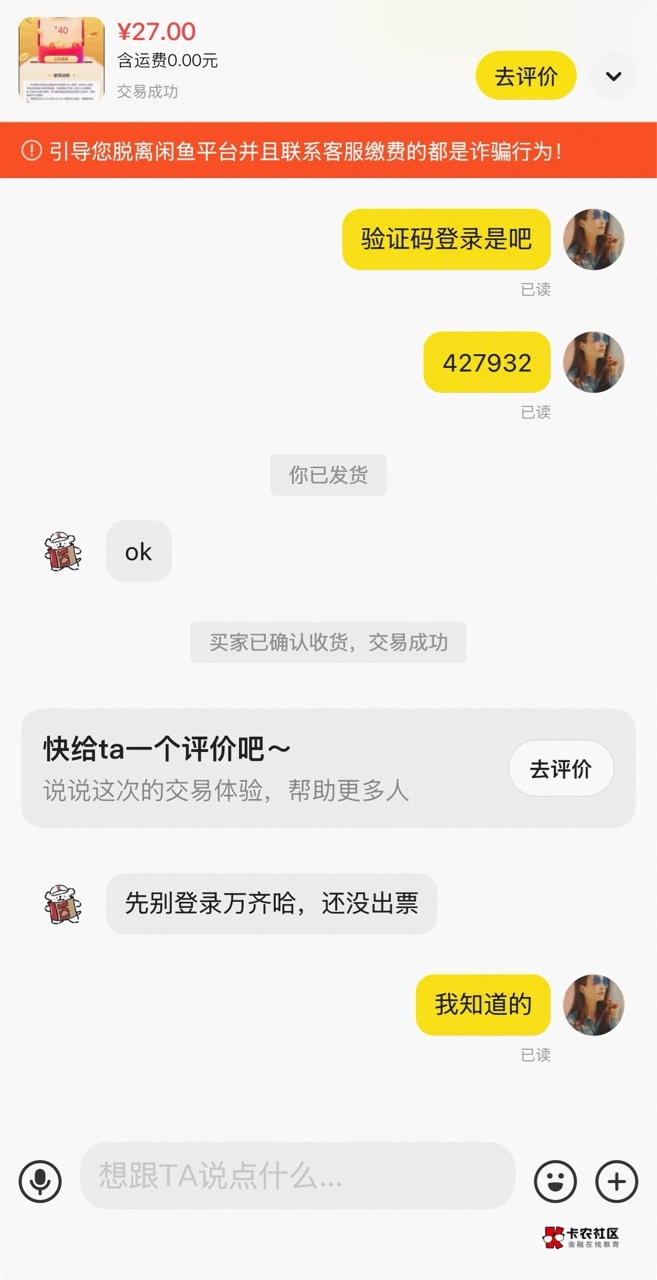Open the plus attachments menu
The image size is (657, 1280).
tap(617, 1182)
